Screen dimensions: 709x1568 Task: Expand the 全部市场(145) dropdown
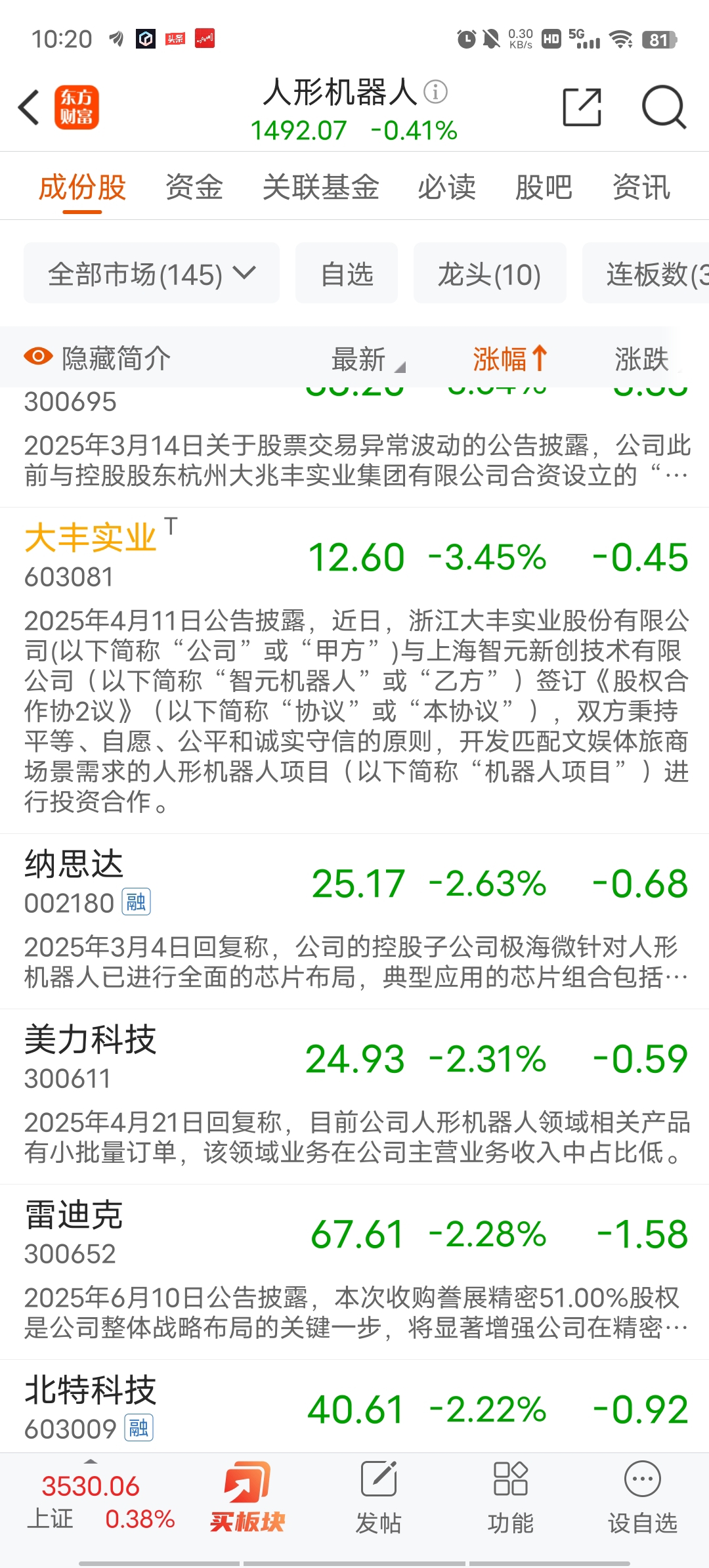coord(152,273)
